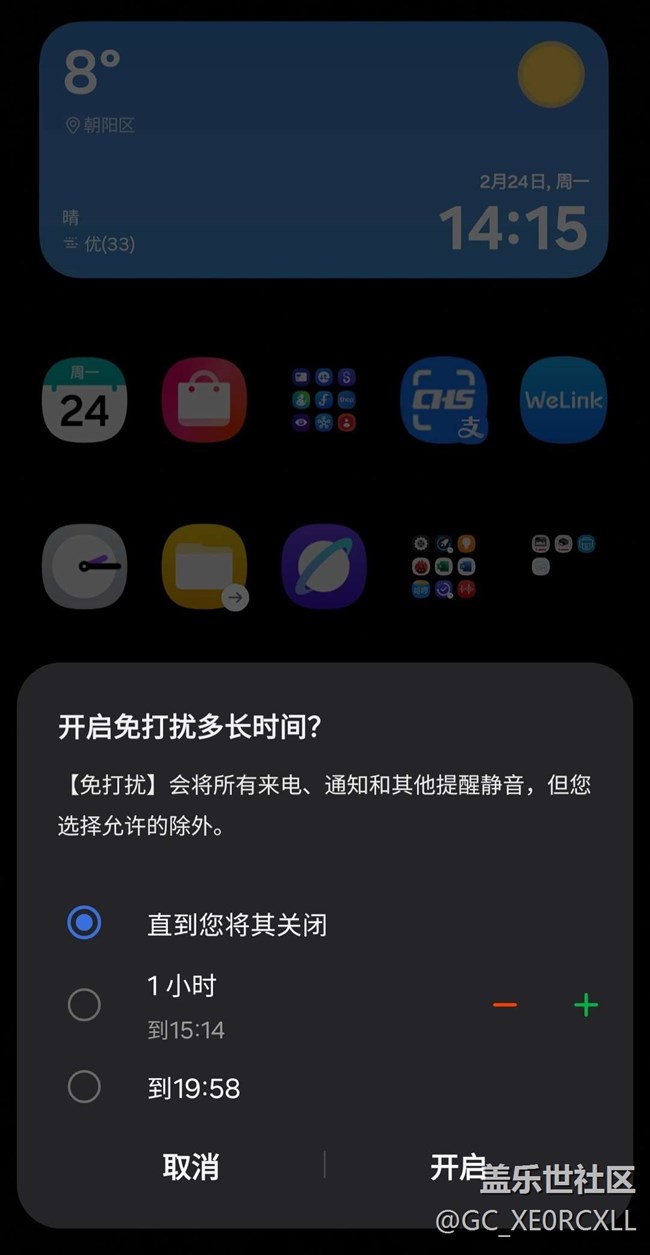Tap 取消 to cancel the dialog
Viewport: 650px width, 1255px height.
coord(190,1166)
